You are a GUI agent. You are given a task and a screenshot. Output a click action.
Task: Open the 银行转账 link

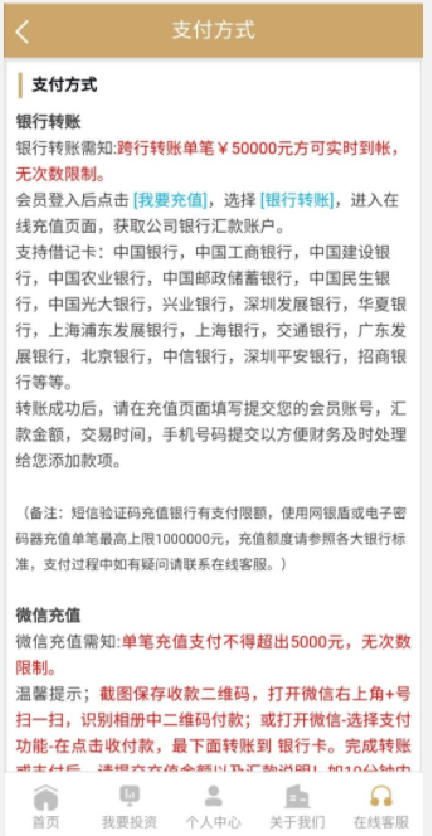click(297, 201)
